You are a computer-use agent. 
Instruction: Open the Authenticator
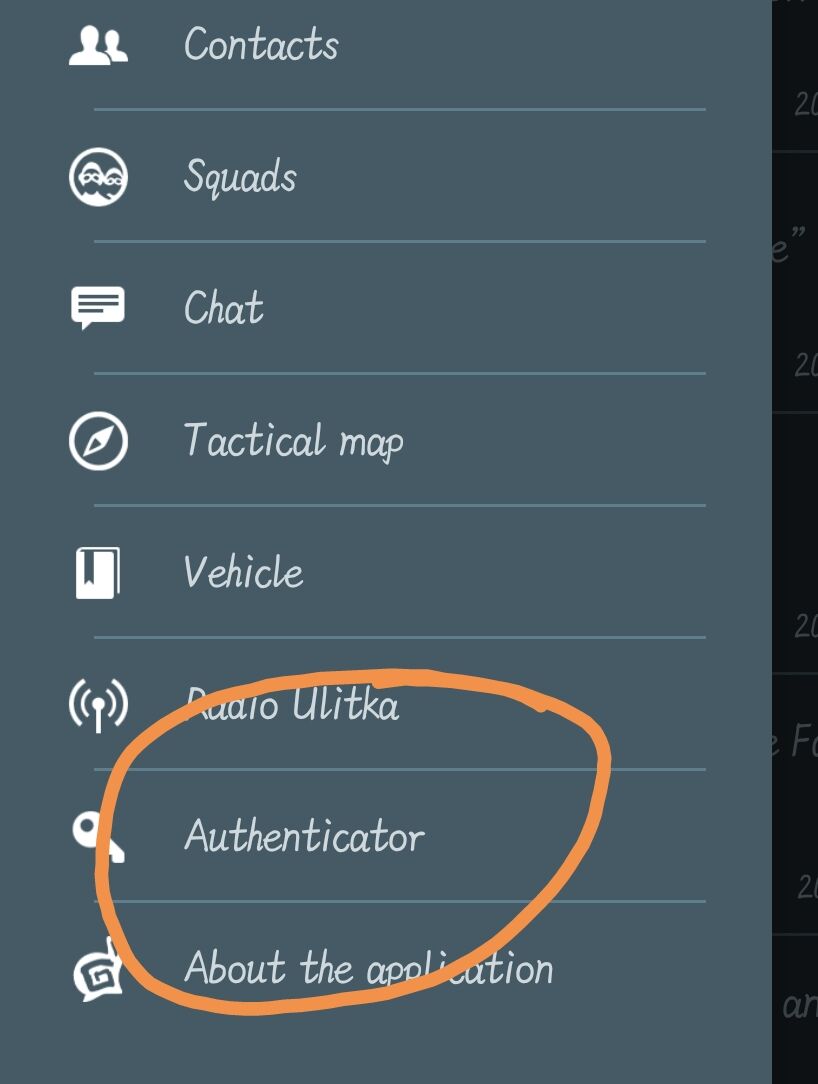[x=304, y=836]
